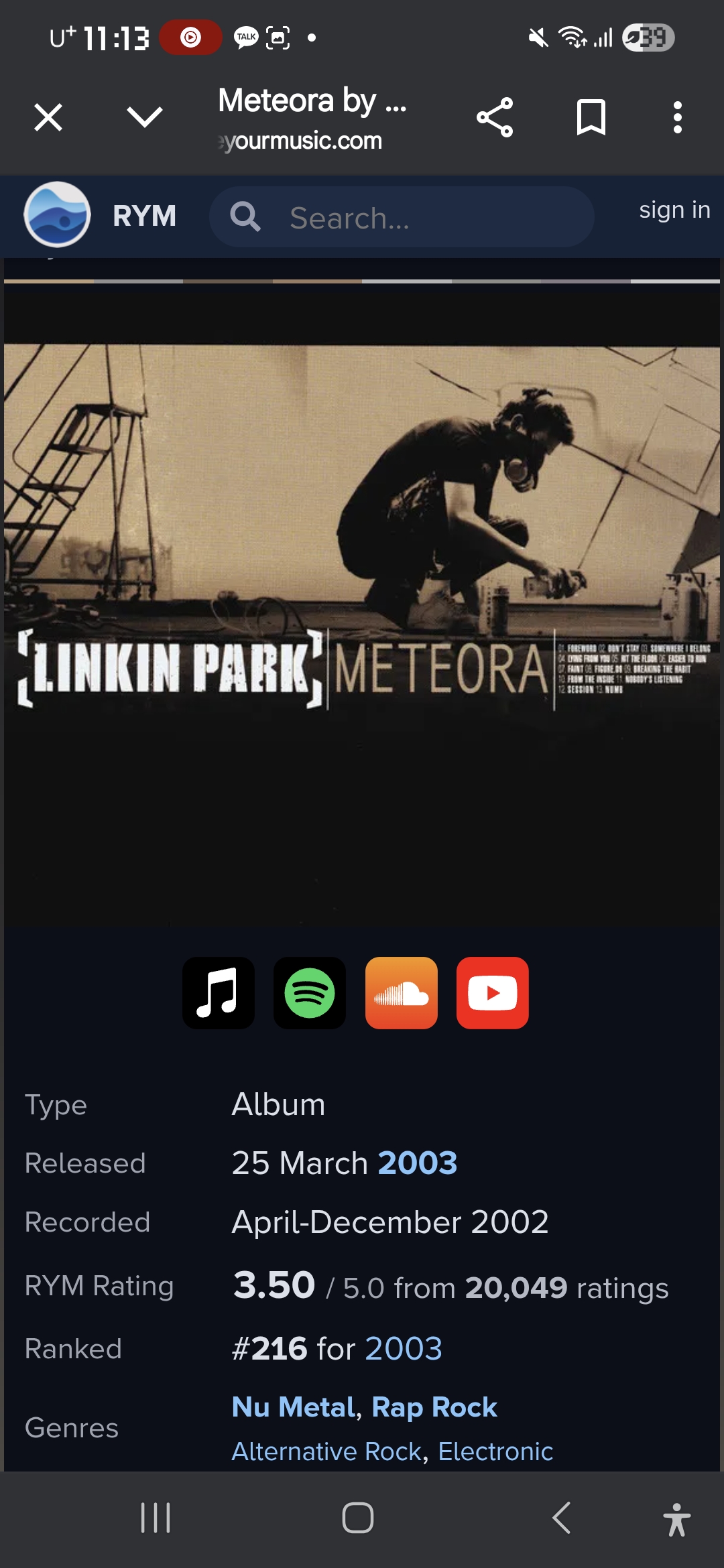This screenshot has width=724, height=1568.
Task: Tap the RYM search field
Action: pos(402,217)
